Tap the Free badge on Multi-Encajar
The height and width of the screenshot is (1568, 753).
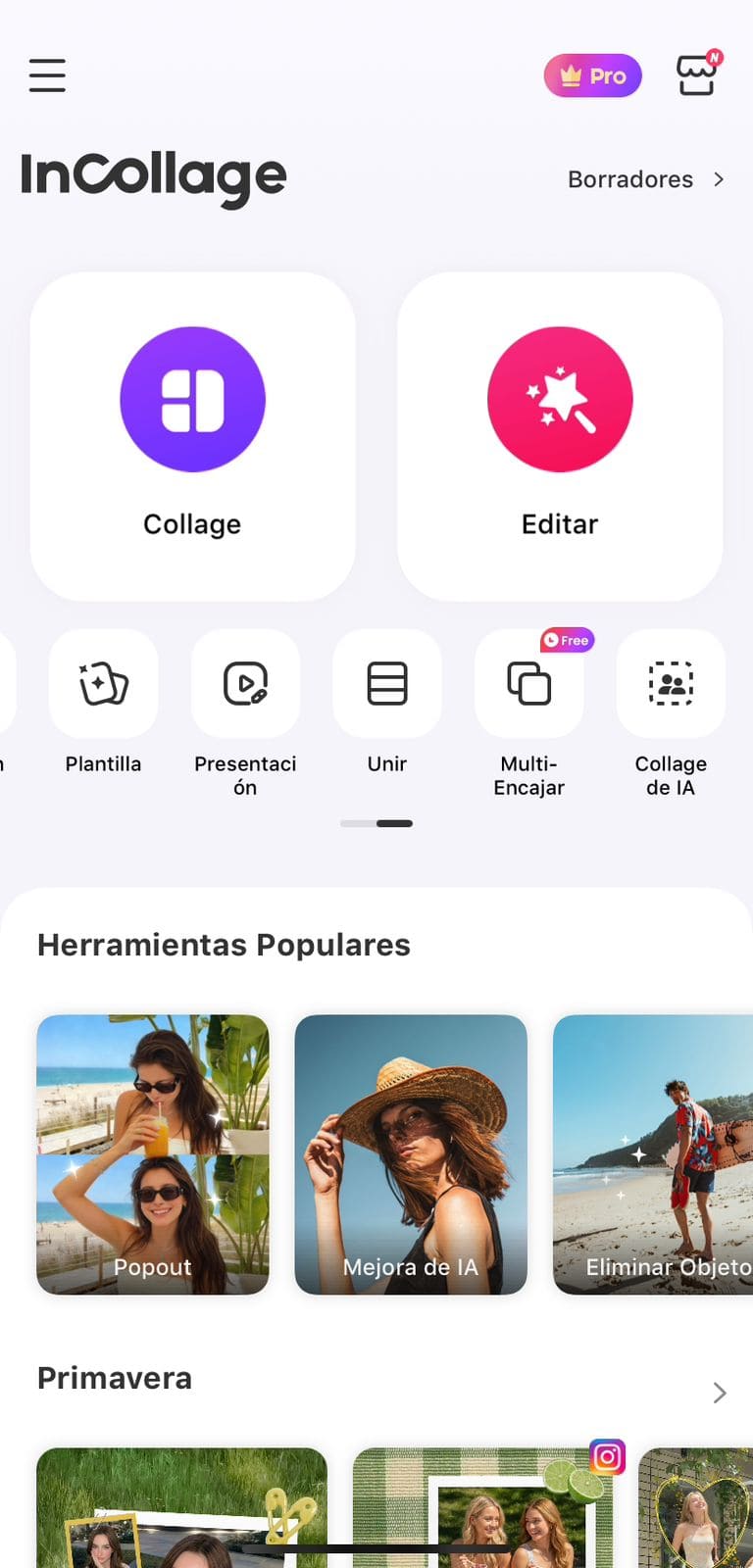tap(567, 639)
